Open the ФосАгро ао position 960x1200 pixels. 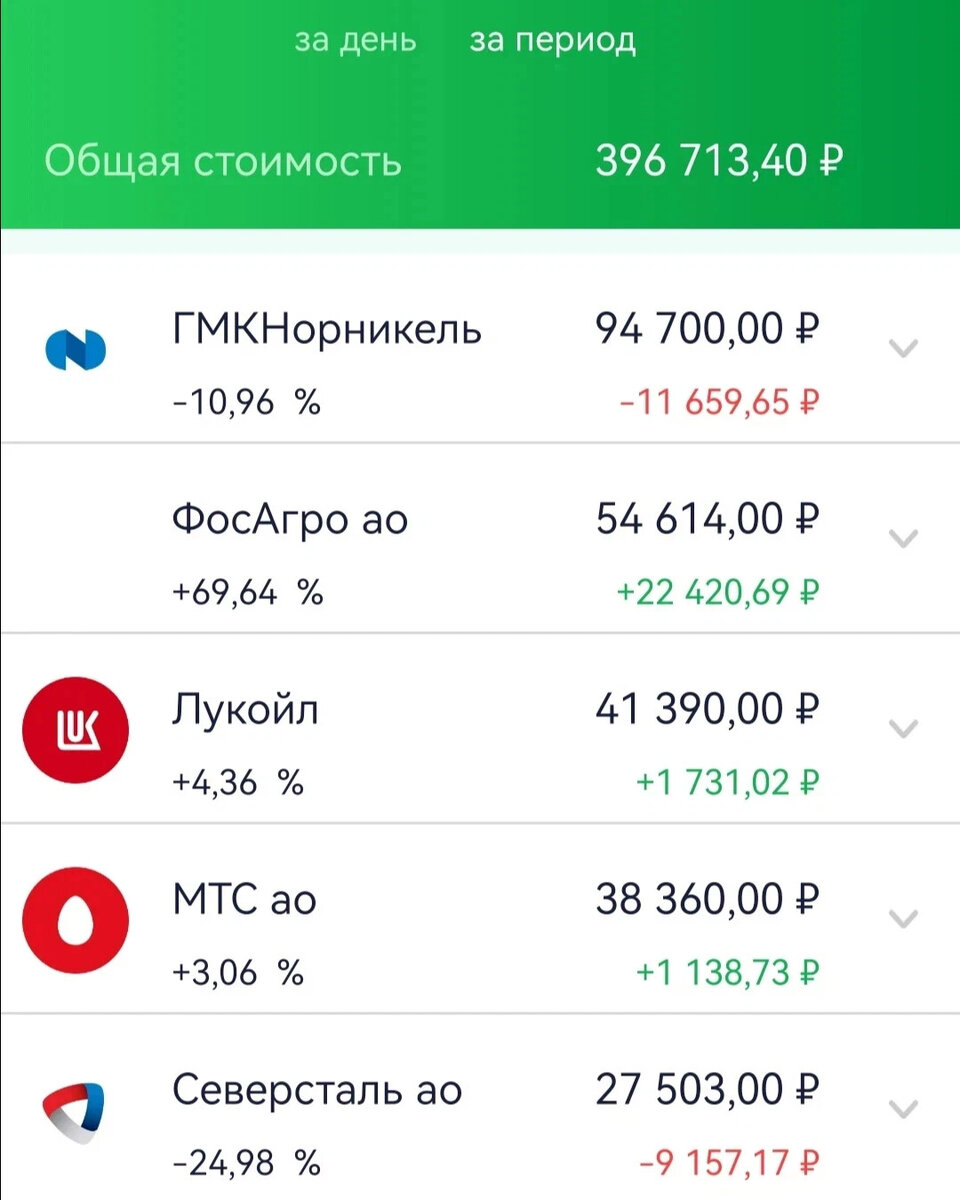pos(290,520)
